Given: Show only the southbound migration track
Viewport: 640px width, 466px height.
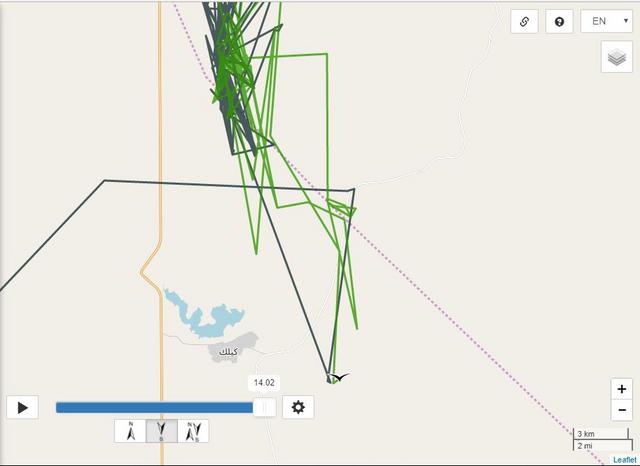Looking at the screenshot, I should [161, 432].
